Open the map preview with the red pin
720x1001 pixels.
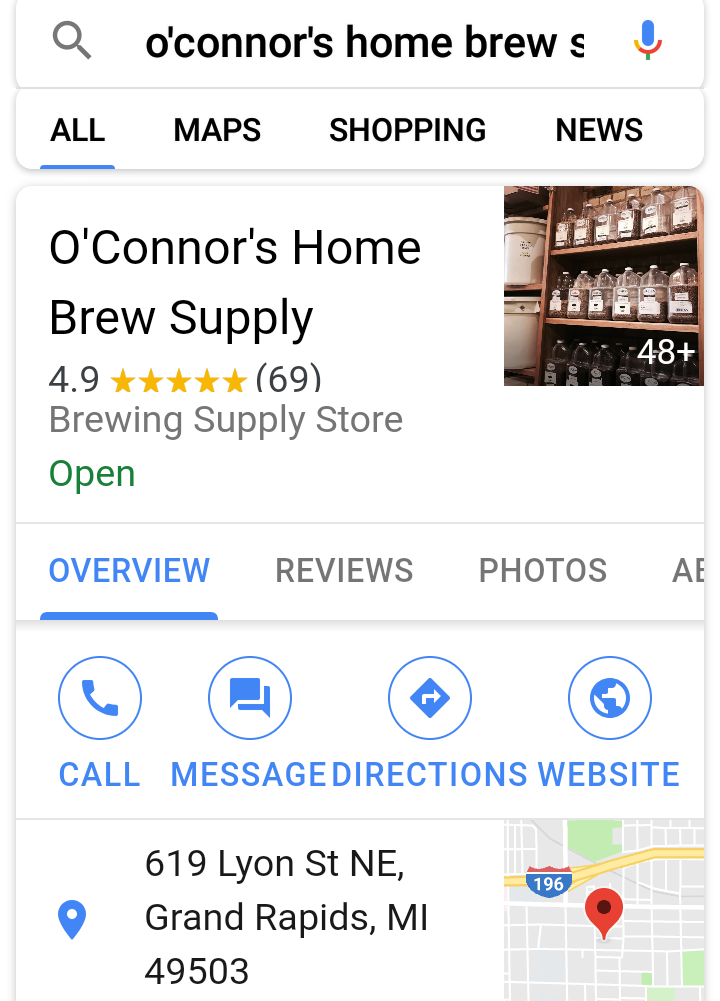pyautogui.click(x=603, y=908)
